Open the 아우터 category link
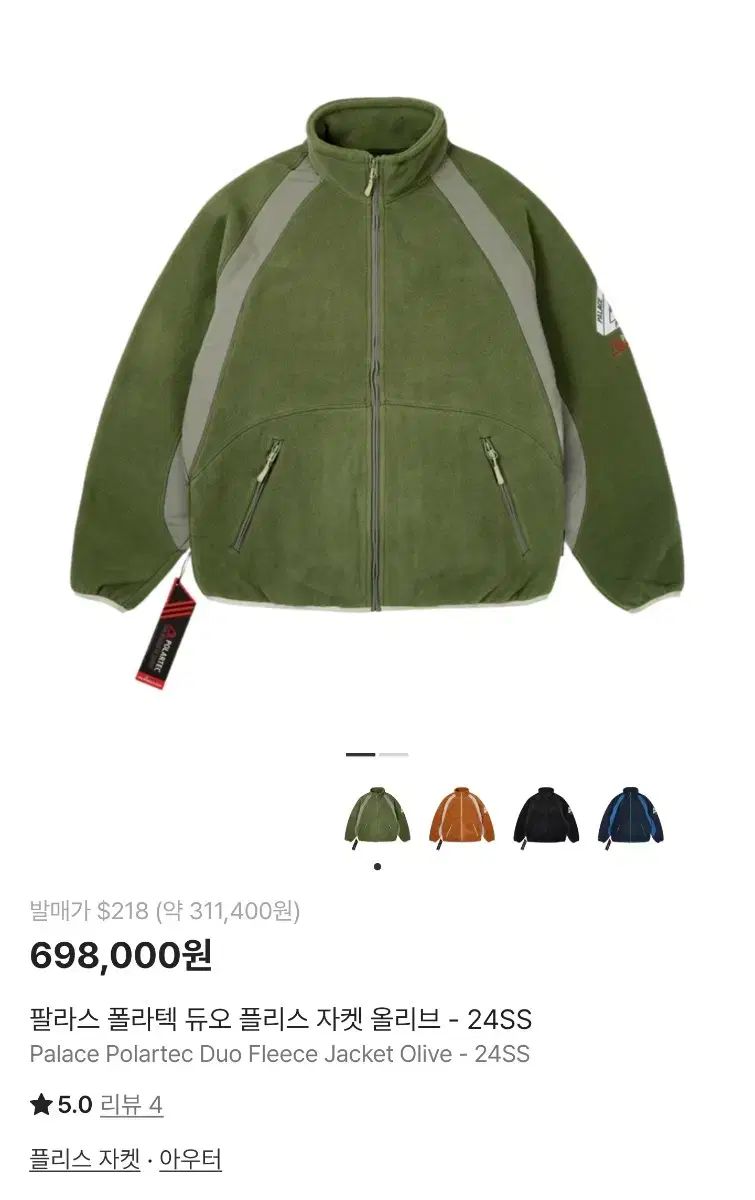 [x=190, y=1160]
